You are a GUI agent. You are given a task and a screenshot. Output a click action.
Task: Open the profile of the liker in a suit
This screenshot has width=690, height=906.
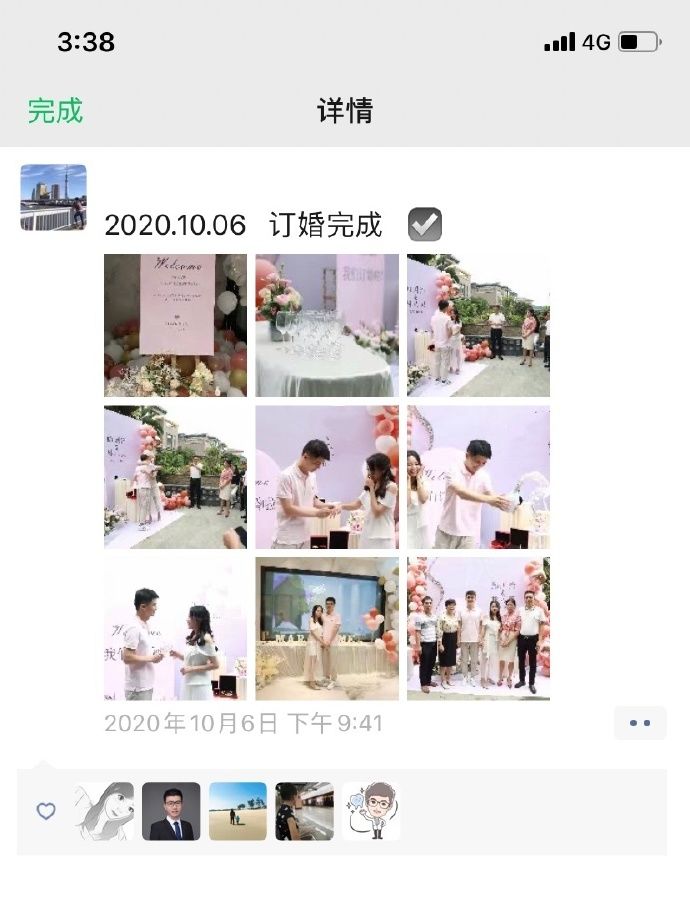click(171, 811)
